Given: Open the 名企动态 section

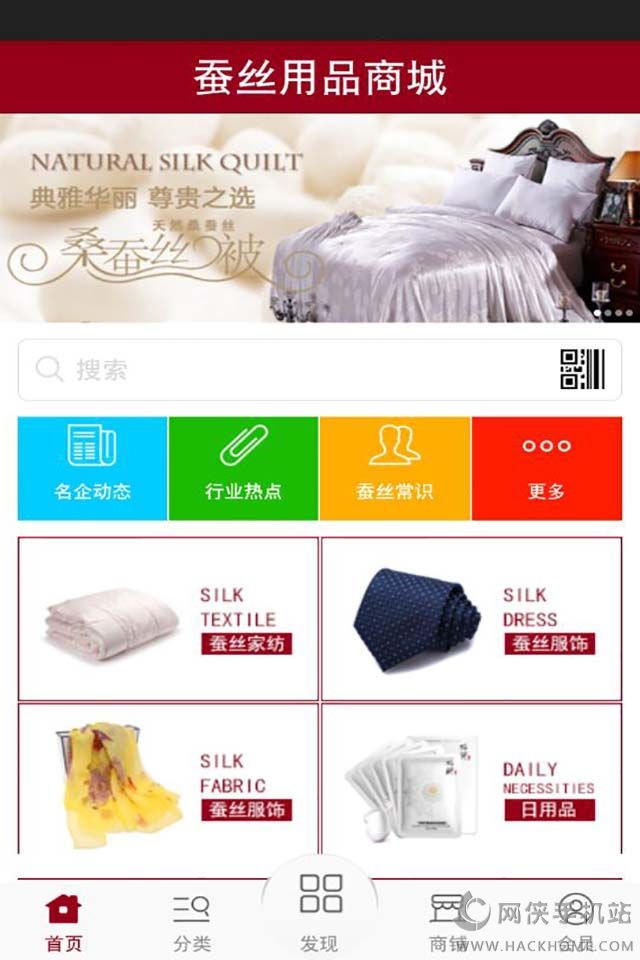Looking at the screenshot, I should click(x=93, y=468).
